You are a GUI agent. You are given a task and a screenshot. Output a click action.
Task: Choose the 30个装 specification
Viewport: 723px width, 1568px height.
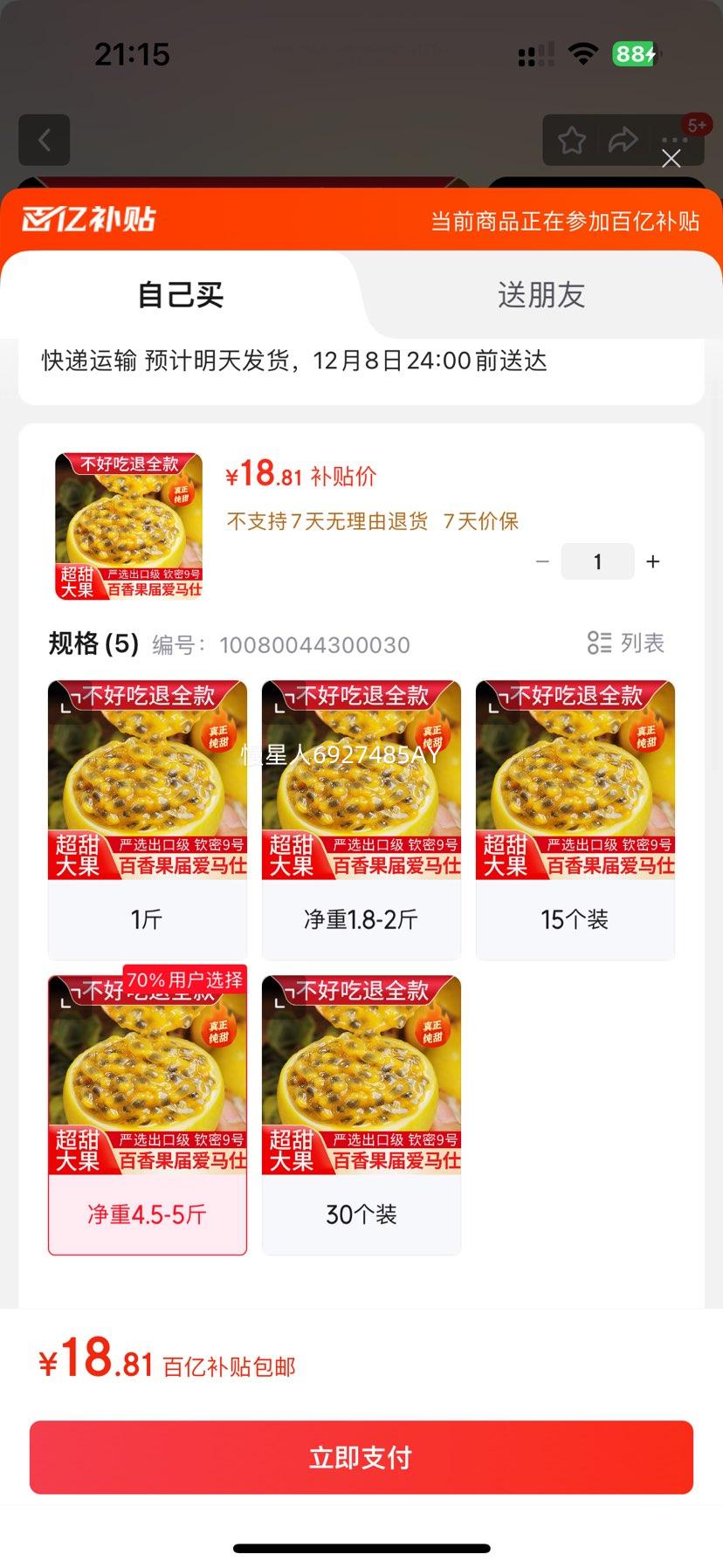361,1115
